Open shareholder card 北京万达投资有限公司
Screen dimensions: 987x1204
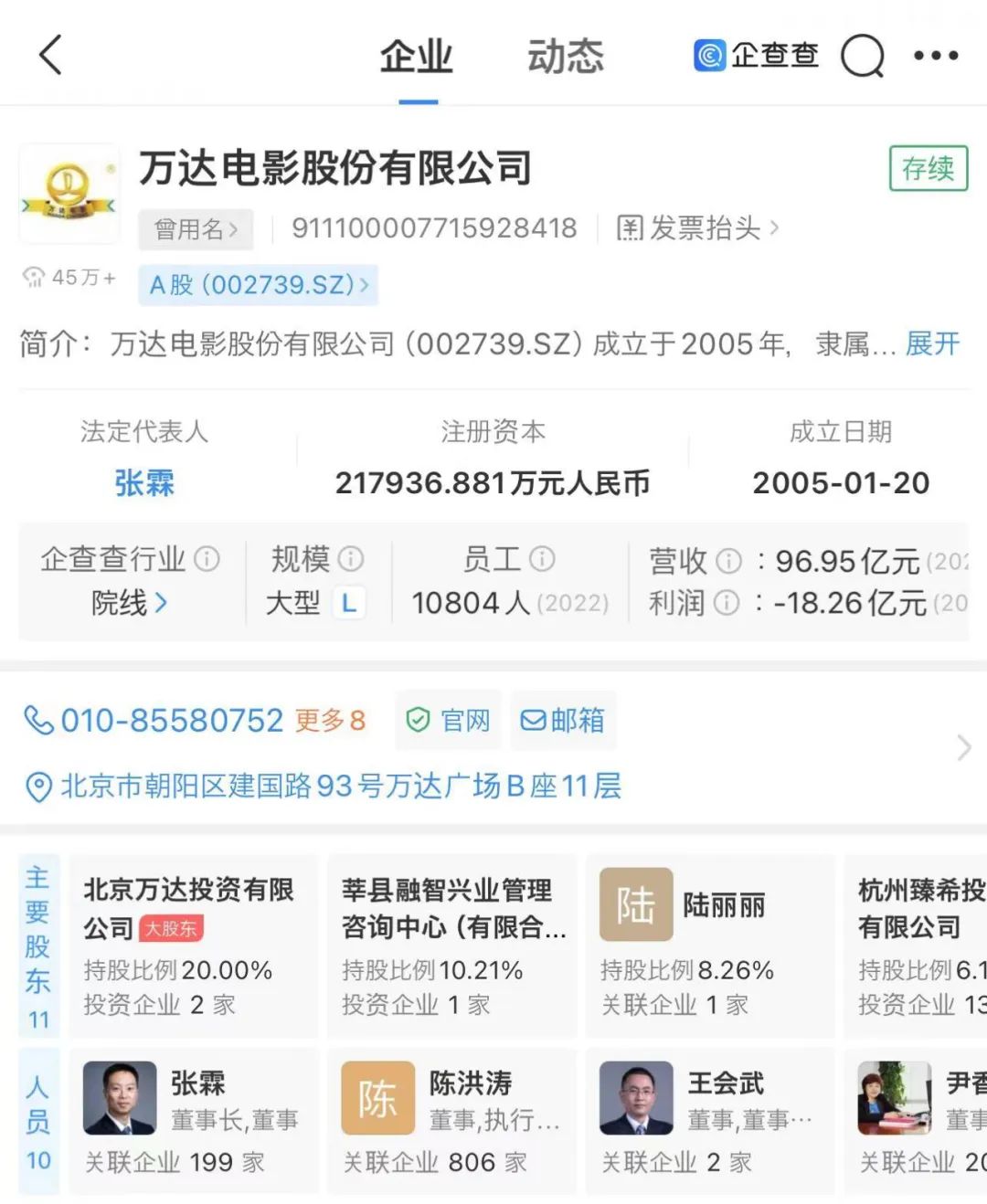coord(193,945)
